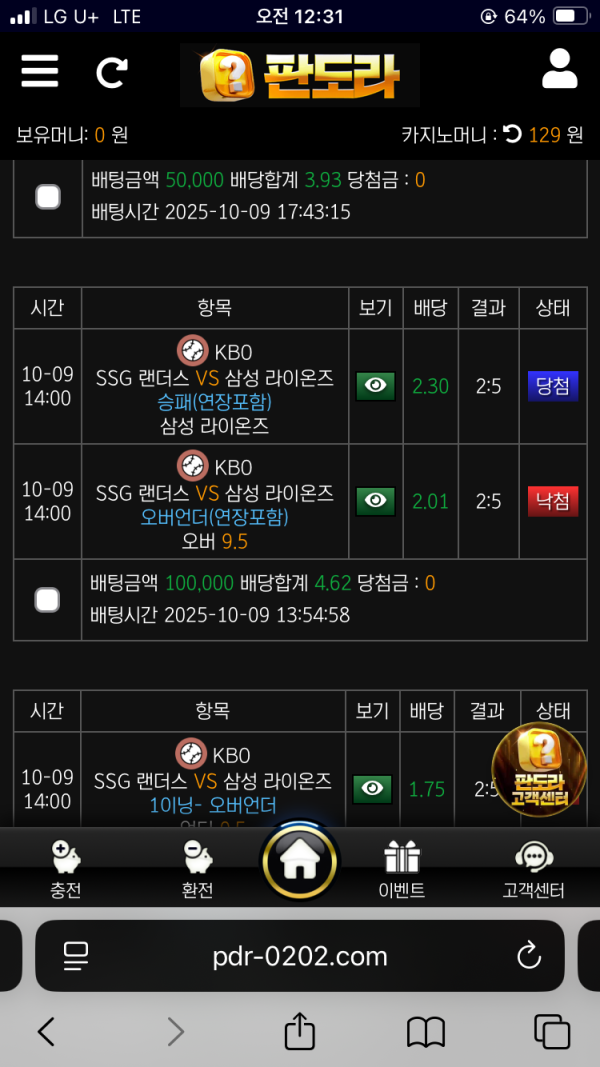Open the 이벤트 events page
This screenshot has width=600, height=1067.
tap(402, 869)
